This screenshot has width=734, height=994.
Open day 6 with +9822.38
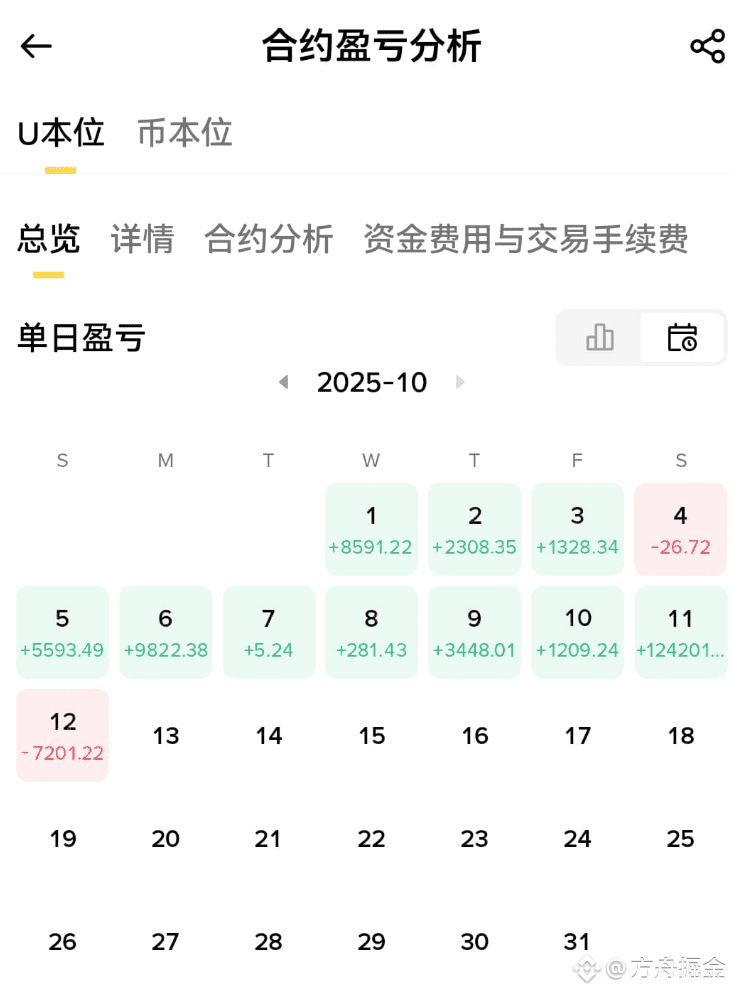coord(165,632)
